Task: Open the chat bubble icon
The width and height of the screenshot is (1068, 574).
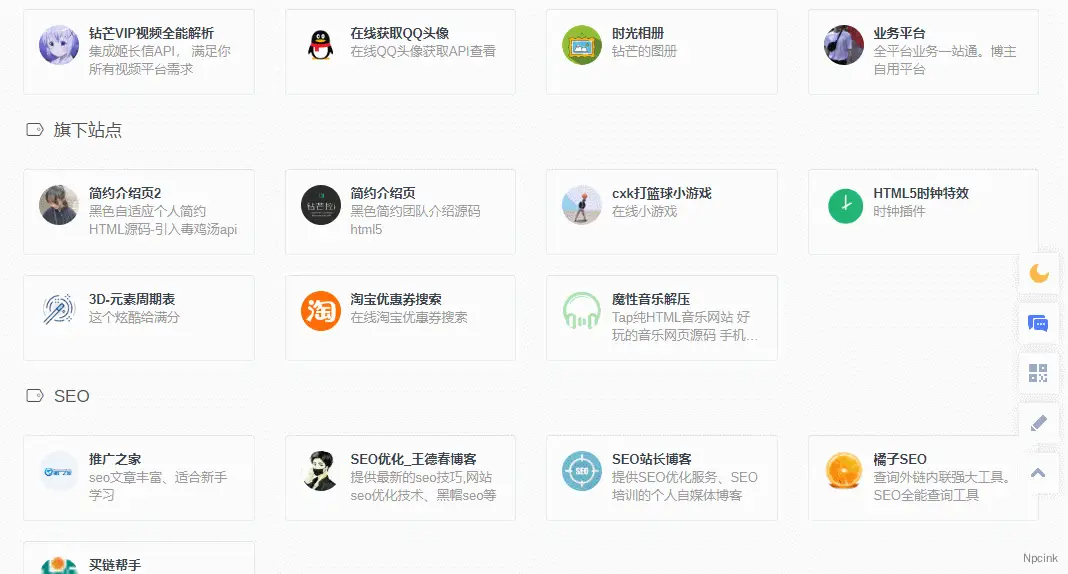Action: click(1038, 323)
